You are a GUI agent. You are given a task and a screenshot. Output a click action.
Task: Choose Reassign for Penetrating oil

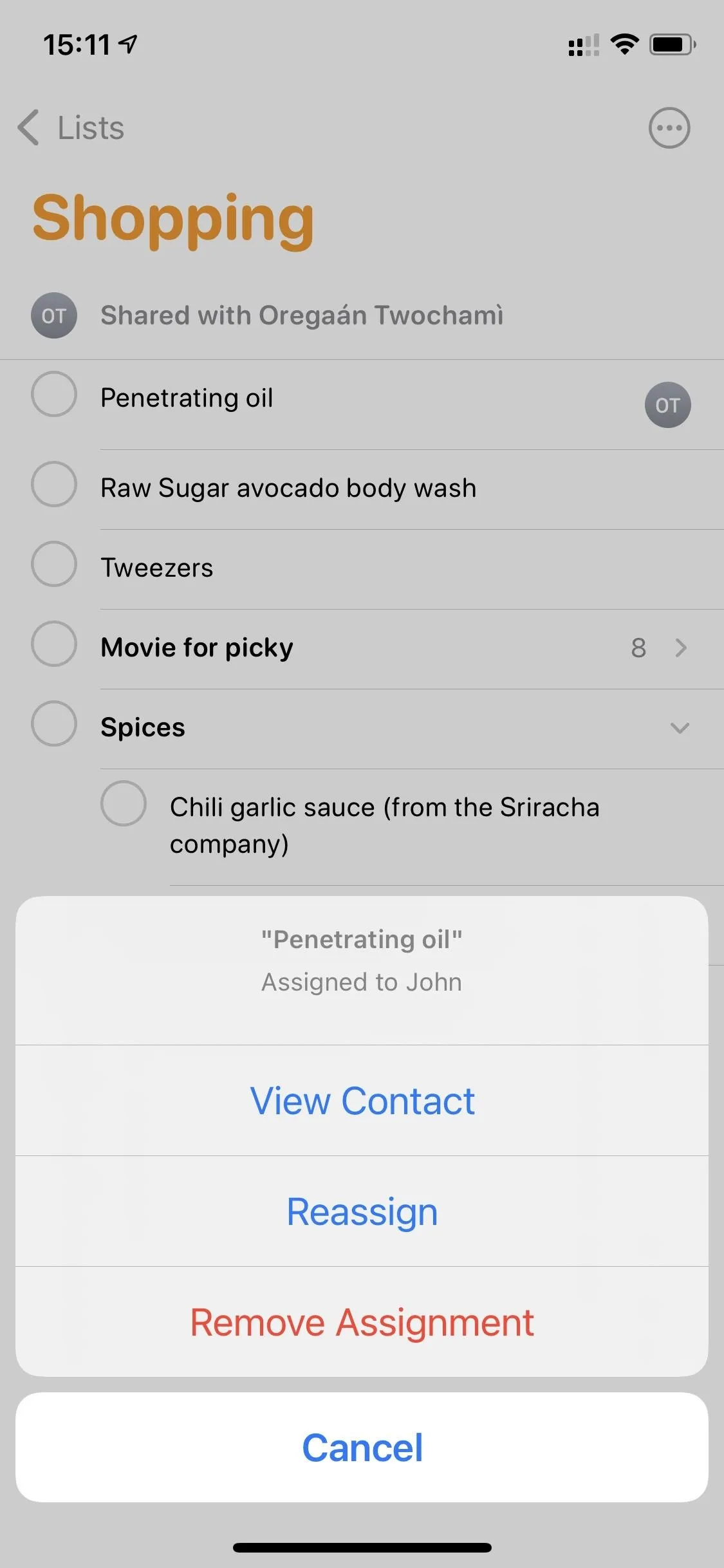(x=362, y=1211)
